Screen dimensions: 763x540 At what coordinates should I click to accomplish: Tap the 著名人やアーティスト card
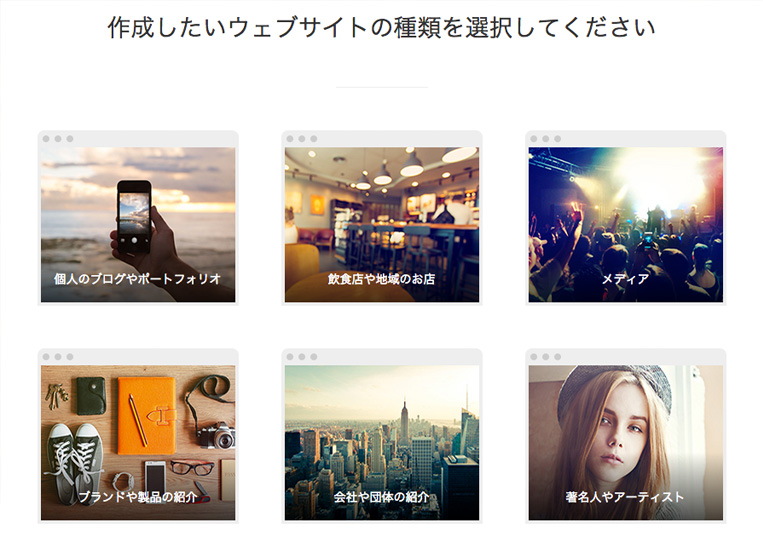[625, 441]
